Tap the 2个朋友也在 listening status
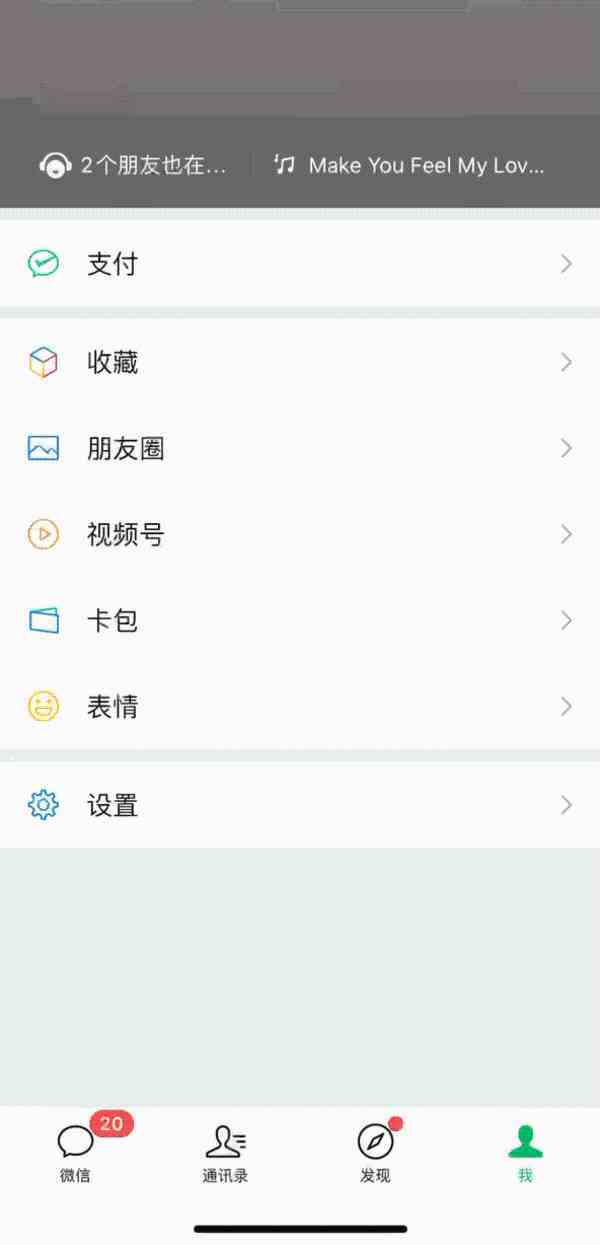Viewport: 600px width, 1245px height. (135, 165)
